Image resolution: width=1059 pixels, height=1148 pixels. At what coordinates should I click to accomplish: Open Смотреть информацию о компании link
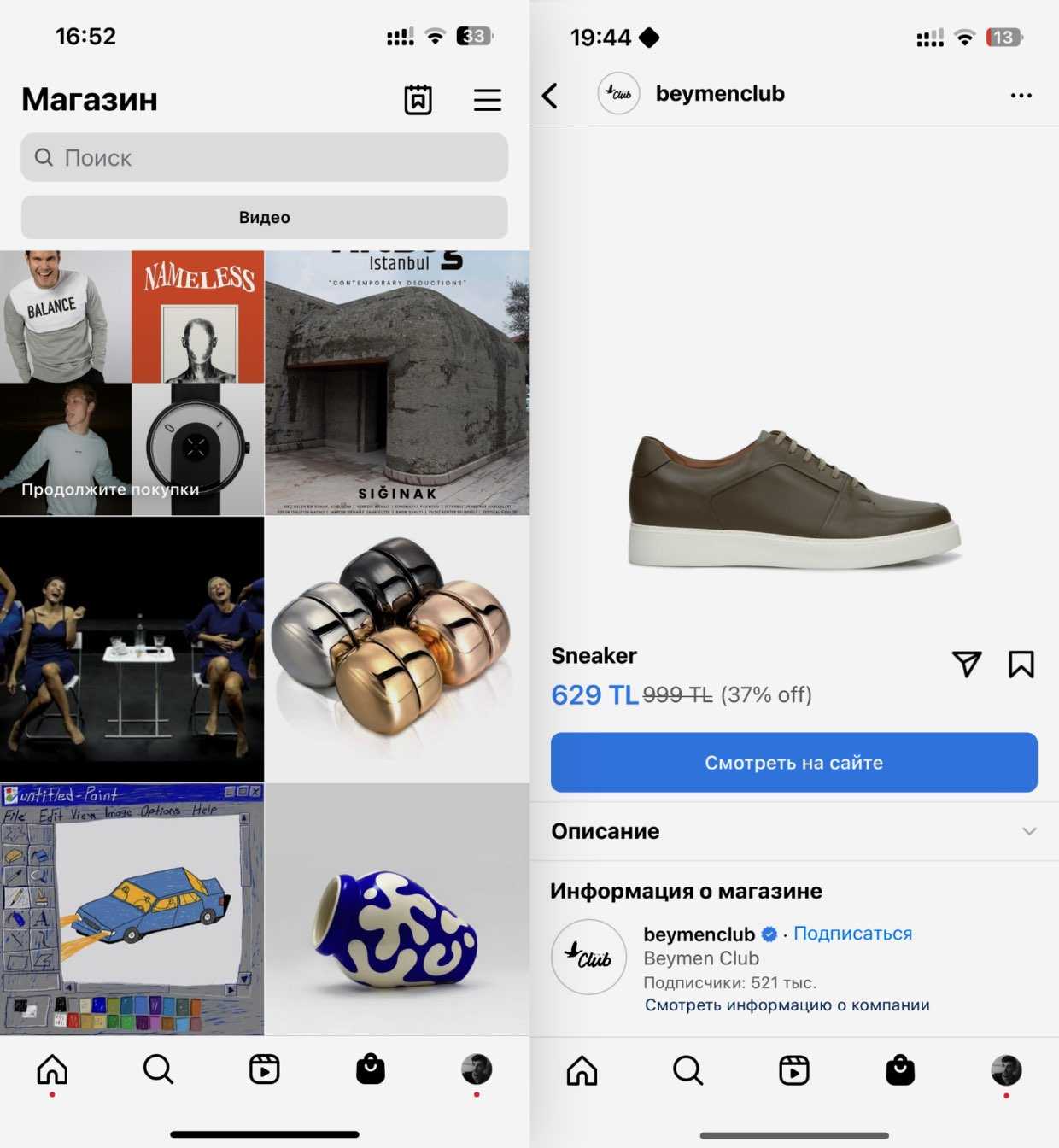click(787, 1005)
